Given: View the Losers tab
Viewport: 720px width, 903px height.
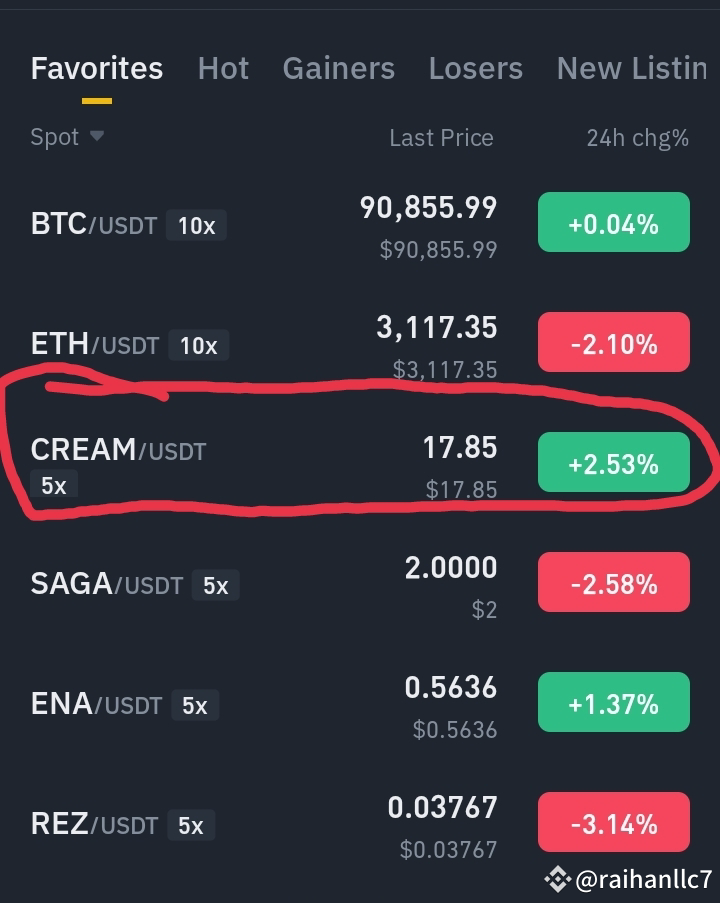Looking at the screenshot, I should click(x=475, y=68).
